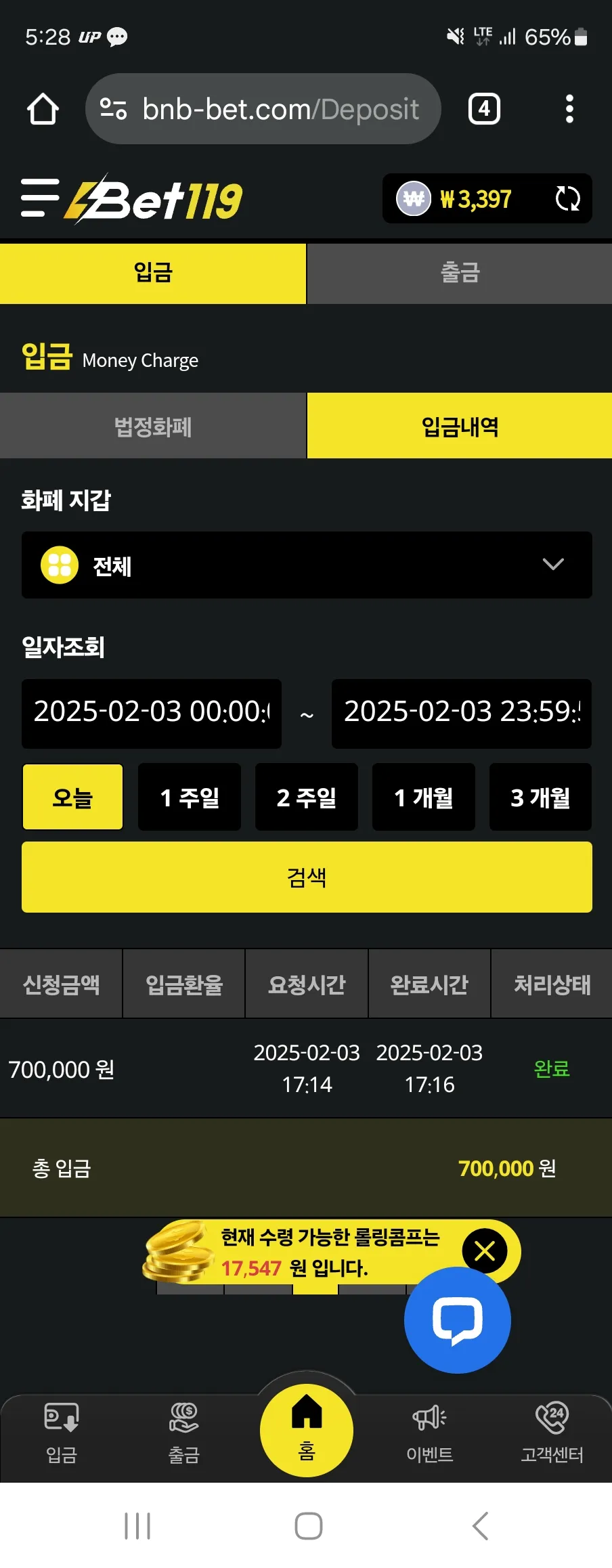Viewport: 612px width, 1568px height.
Task: Open 고객센터 in bottom navigation
Action: click(552, 1433)
